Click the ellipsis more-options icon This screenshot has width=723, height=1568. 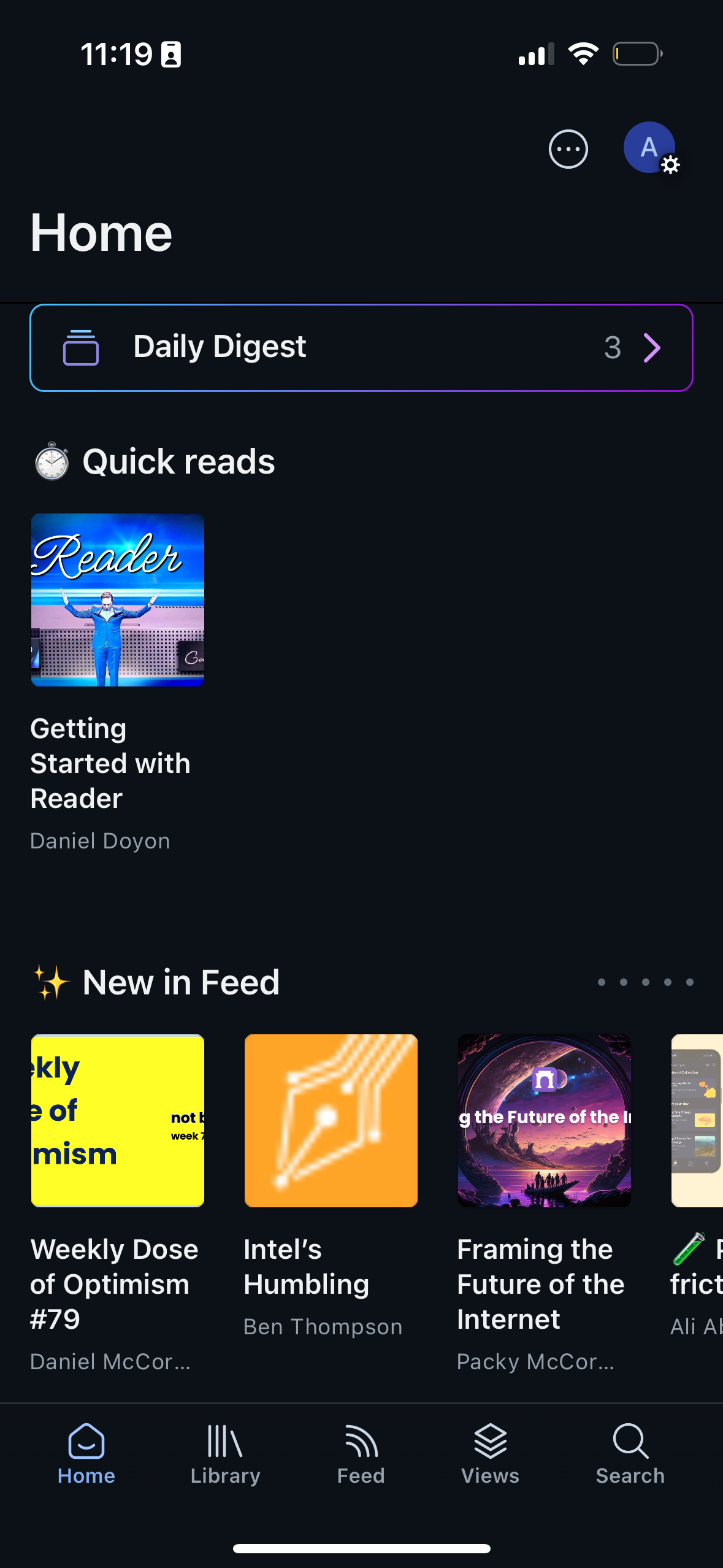click(568, 149)
